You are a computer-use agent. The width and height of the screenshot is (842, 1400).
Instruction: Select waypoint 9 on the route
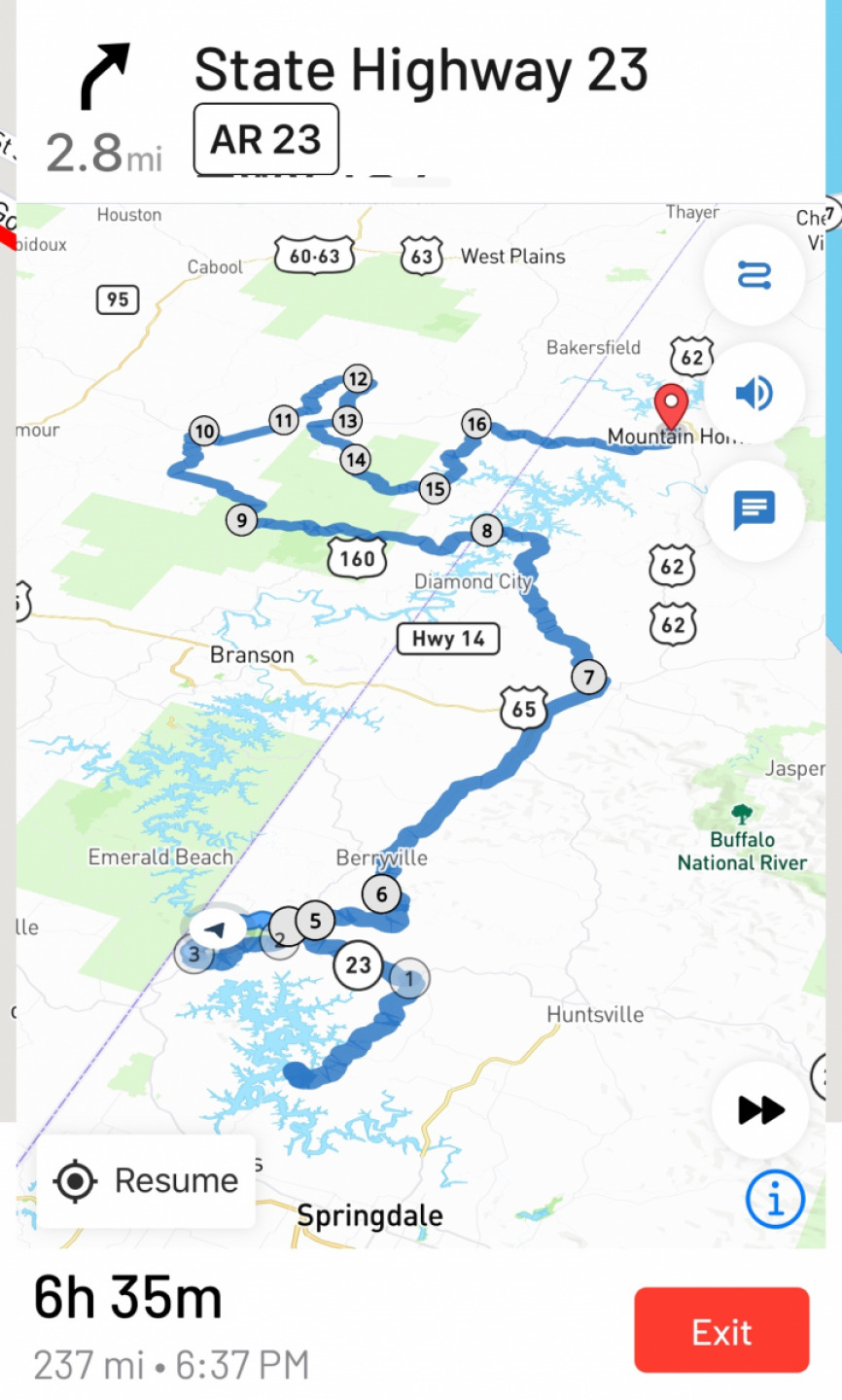point(242,520)
